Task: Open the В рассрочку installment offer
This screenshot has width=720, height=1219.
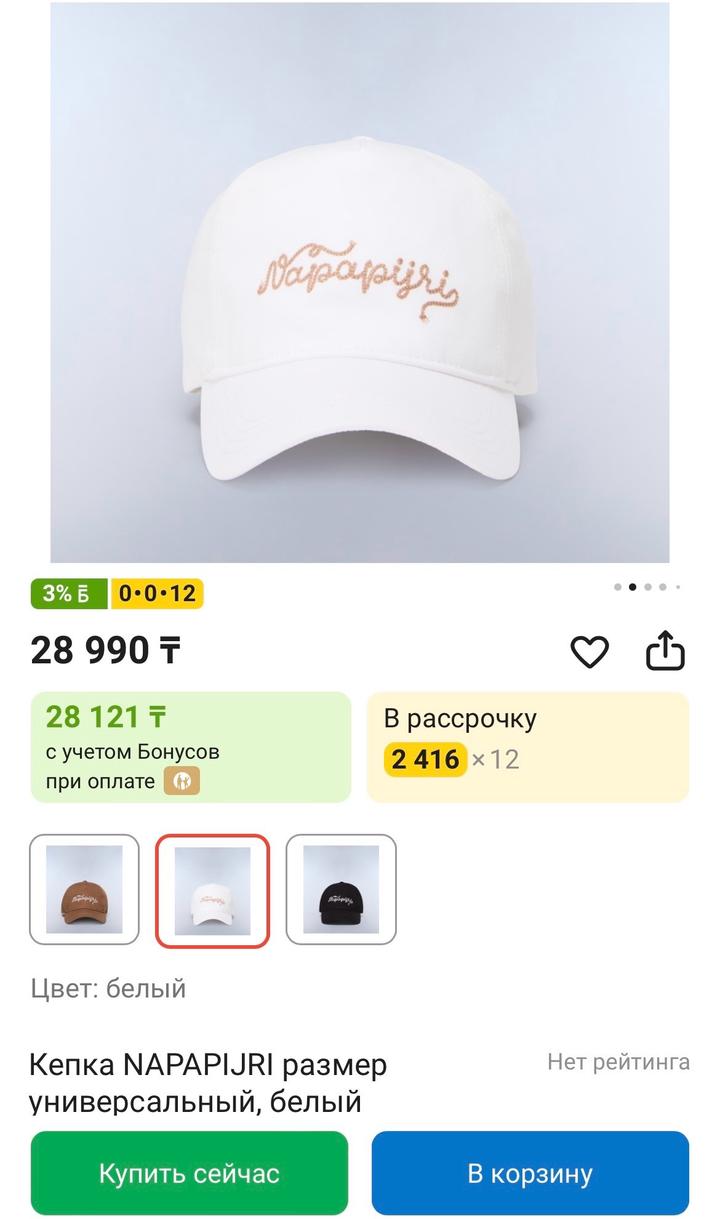Action: 527,746
